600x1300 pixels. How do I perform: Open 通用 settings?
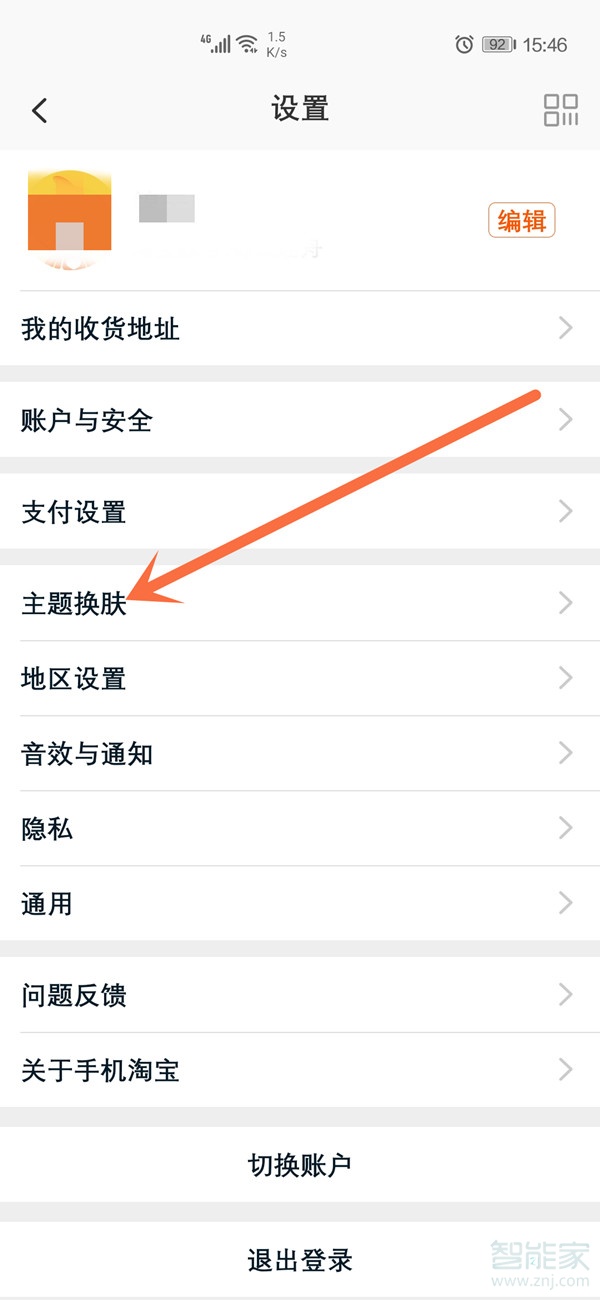300,903
